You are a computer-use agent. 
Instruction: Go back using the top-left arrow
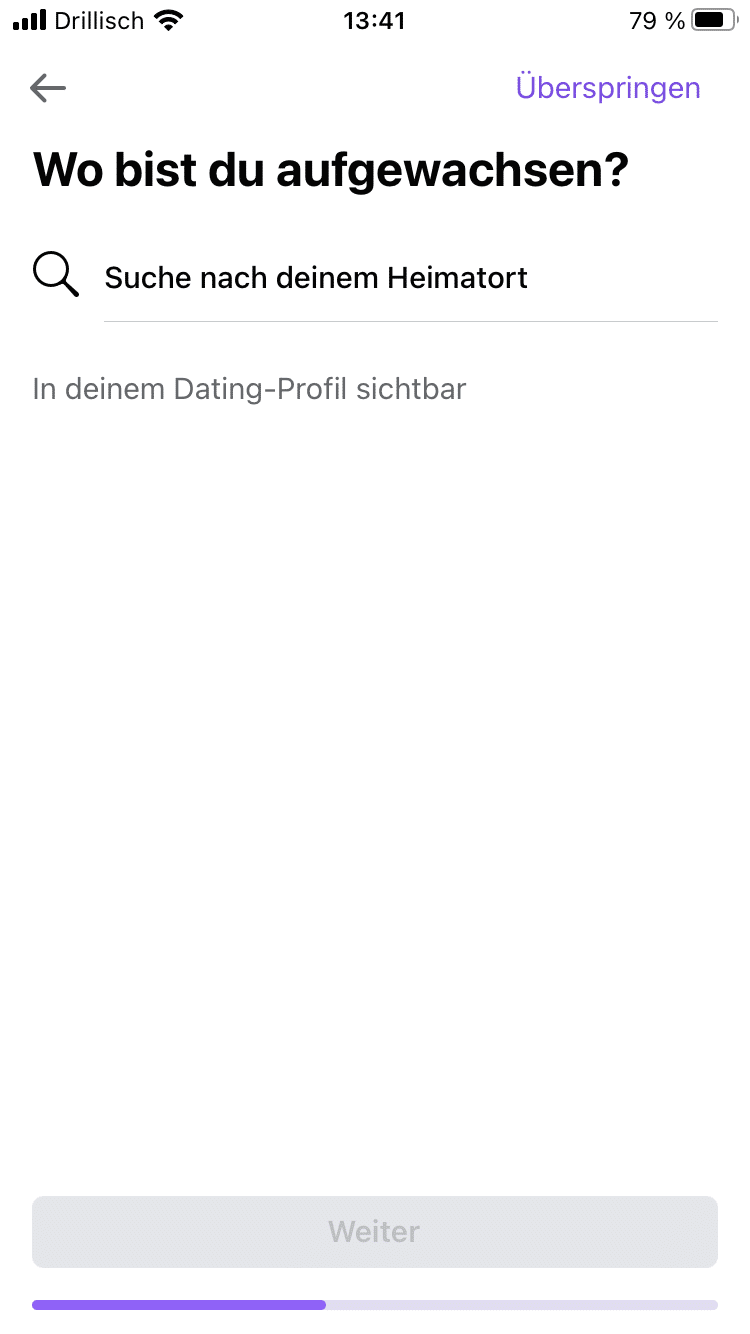tap(47, 88)
